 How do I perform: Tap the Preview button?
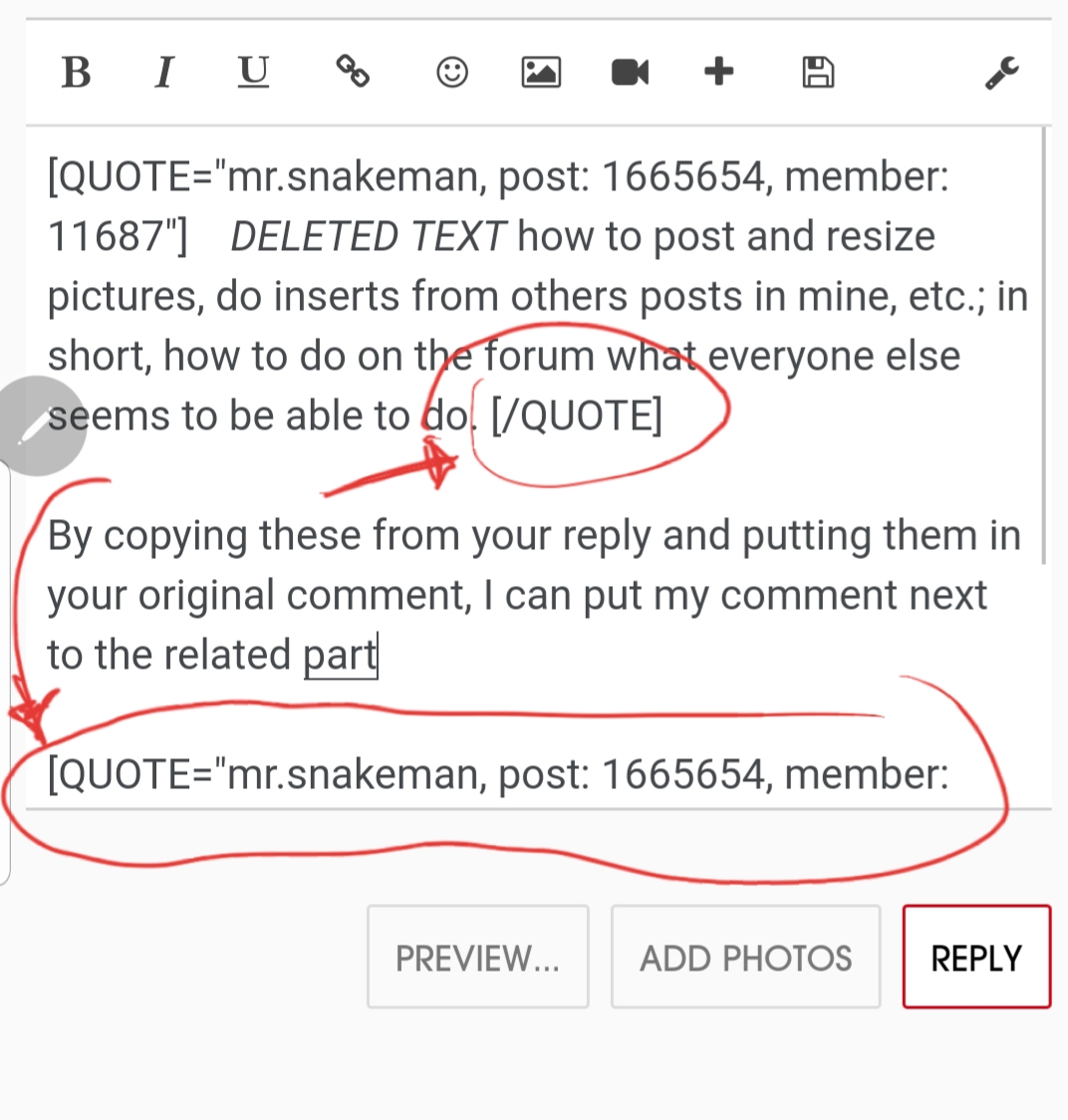point(477,958)
